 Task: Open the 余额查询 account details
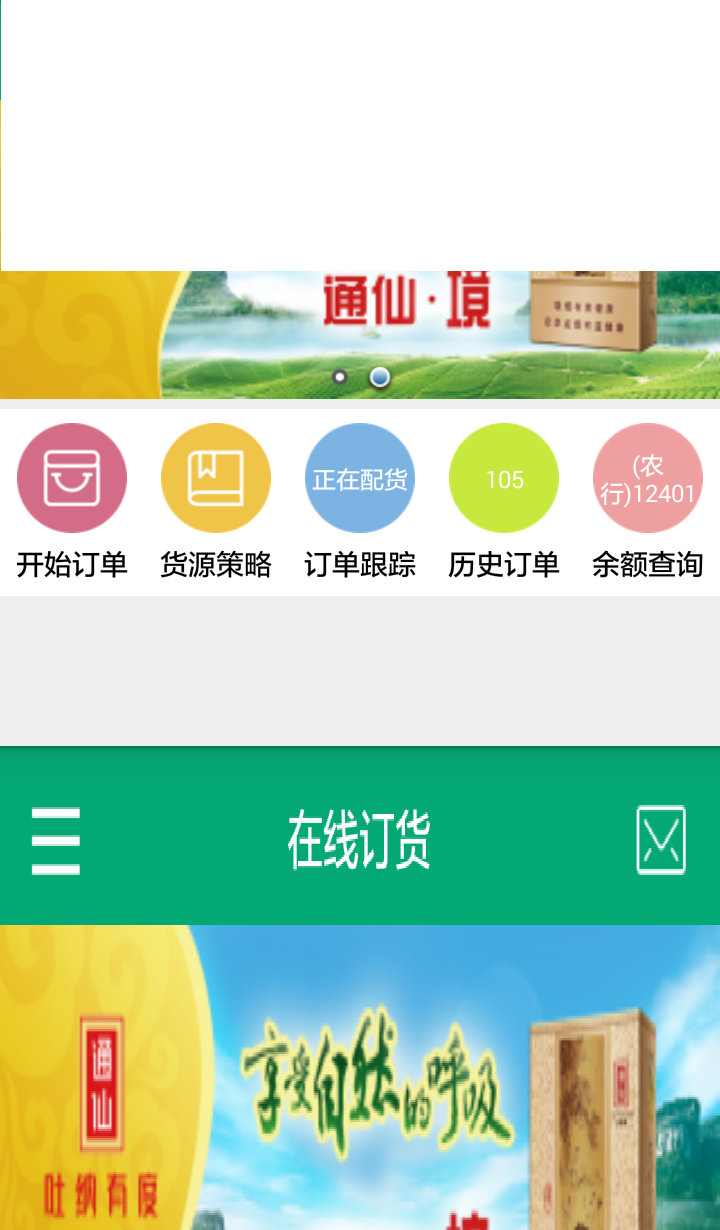click(648, 564)
